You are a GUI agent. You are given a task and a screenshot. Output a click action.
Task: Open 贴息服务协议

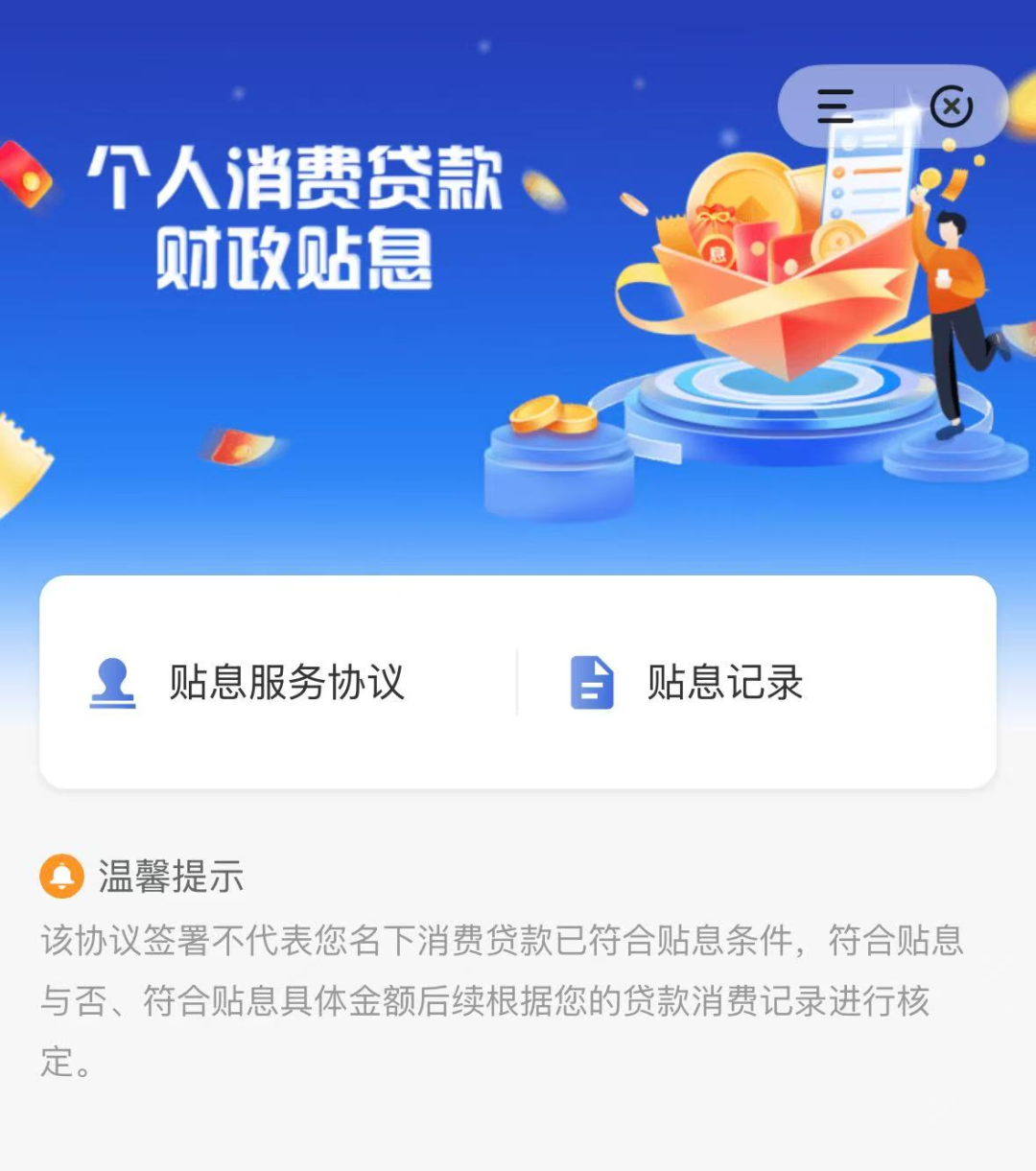pos(285,683)
